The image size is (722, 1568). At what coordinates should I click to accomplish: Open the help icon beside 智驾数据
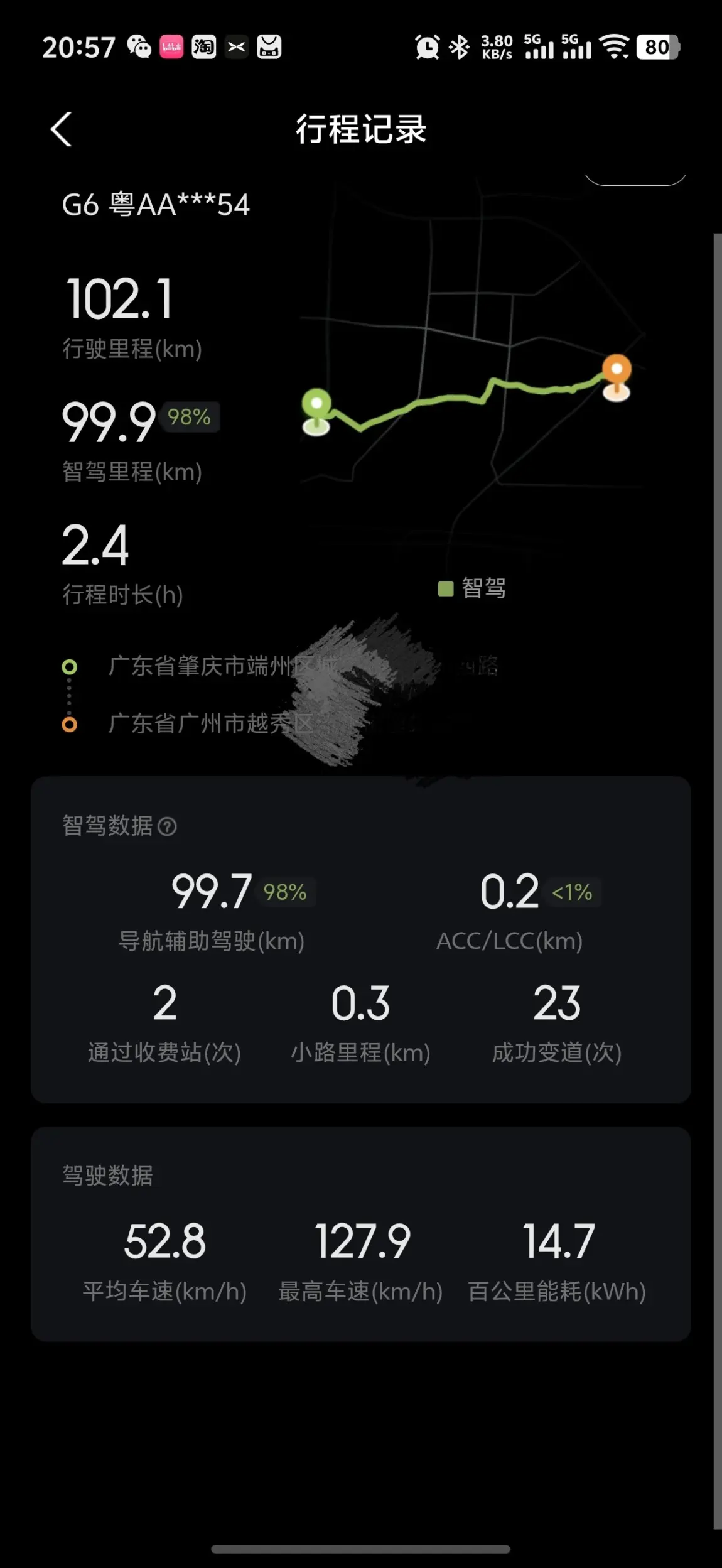tap(167, 826)
